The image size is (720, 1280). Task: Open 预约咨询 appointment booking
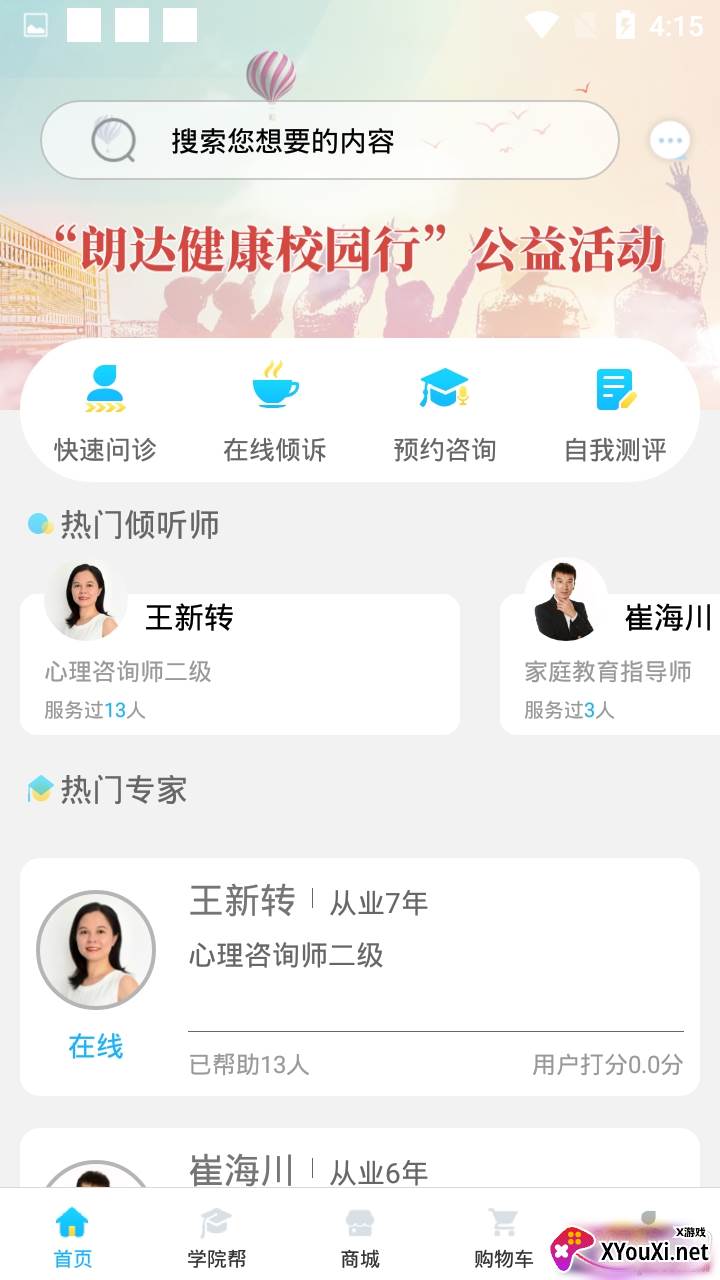445,412
